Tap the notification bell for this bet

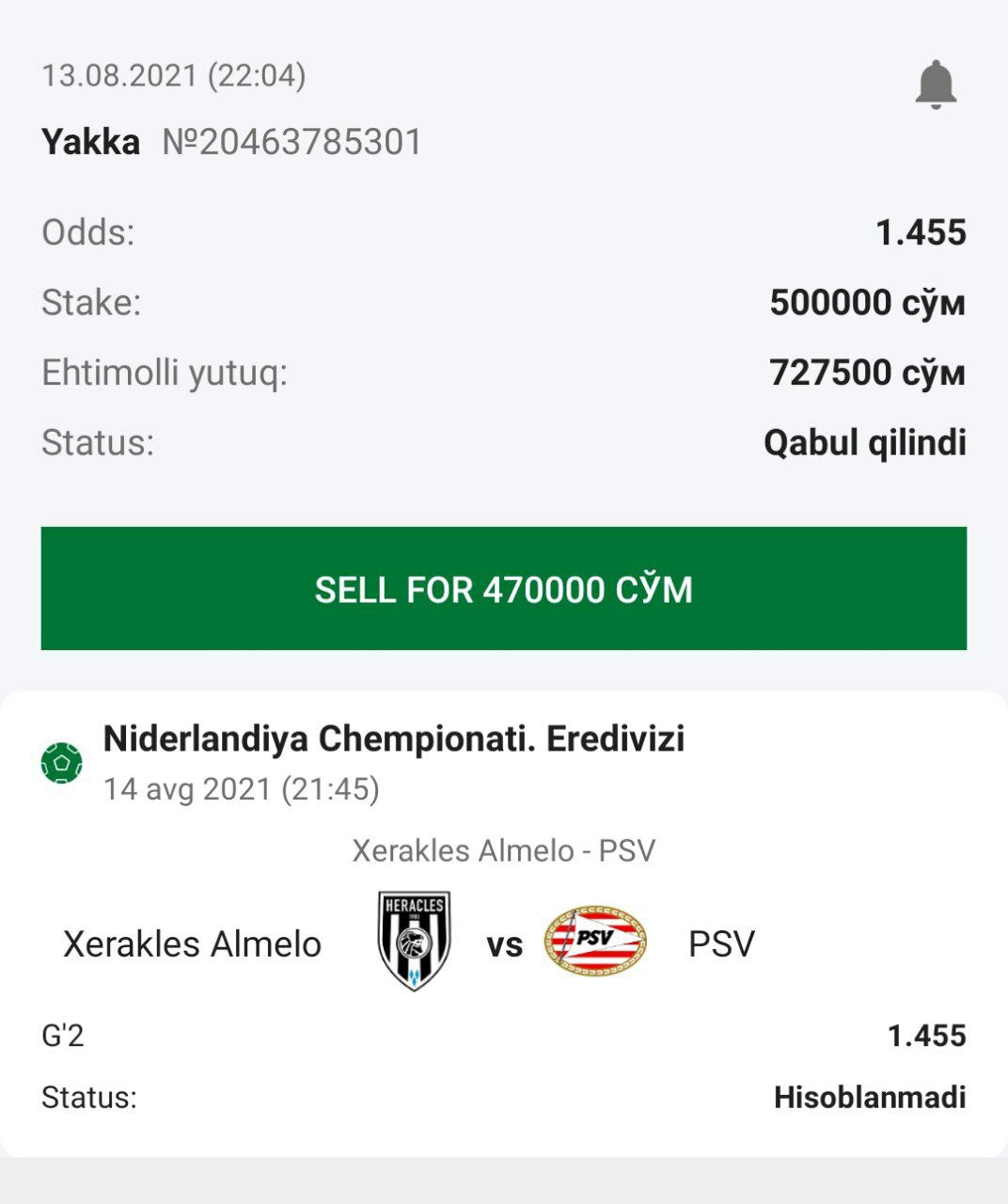pyautogui.click(x=936, y=85)
